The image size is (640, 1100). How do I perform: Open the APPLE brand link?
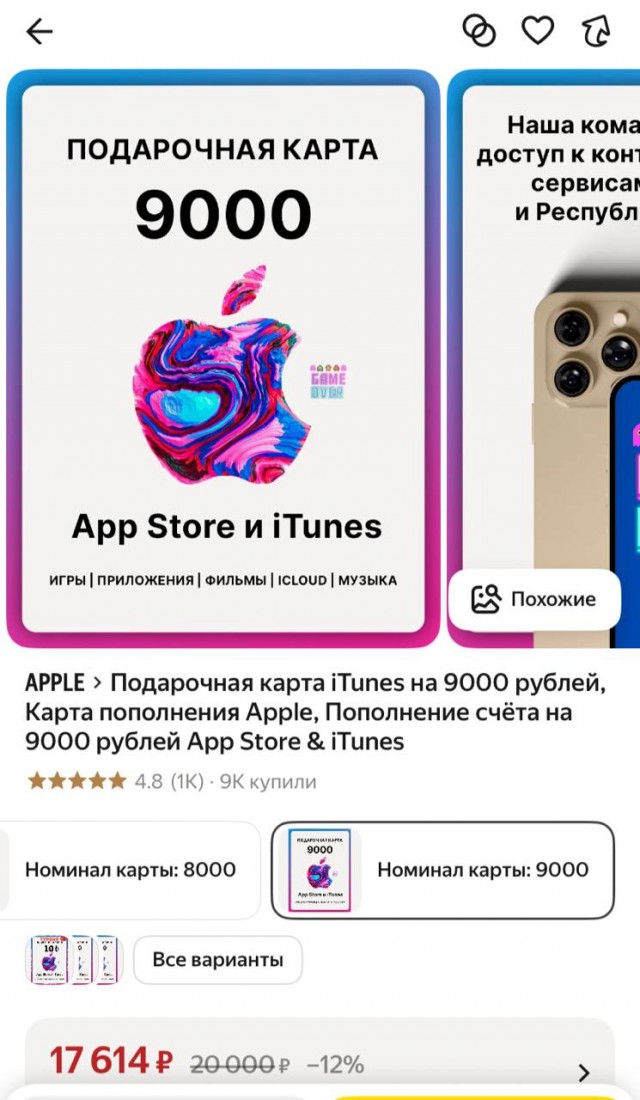click(x=55, y=683)
